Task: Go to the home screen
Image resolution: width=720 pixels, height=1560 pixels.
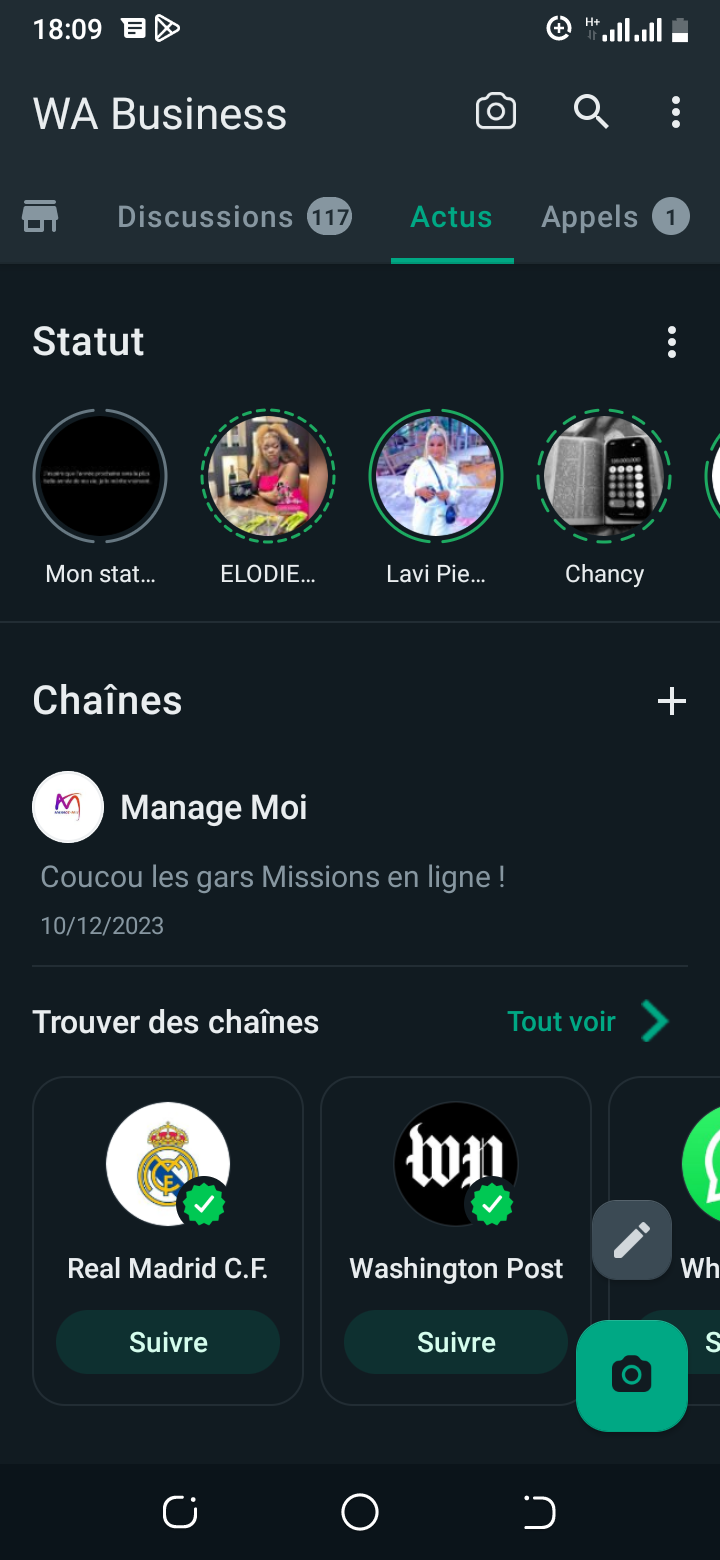Action: tap(360, 1512)
